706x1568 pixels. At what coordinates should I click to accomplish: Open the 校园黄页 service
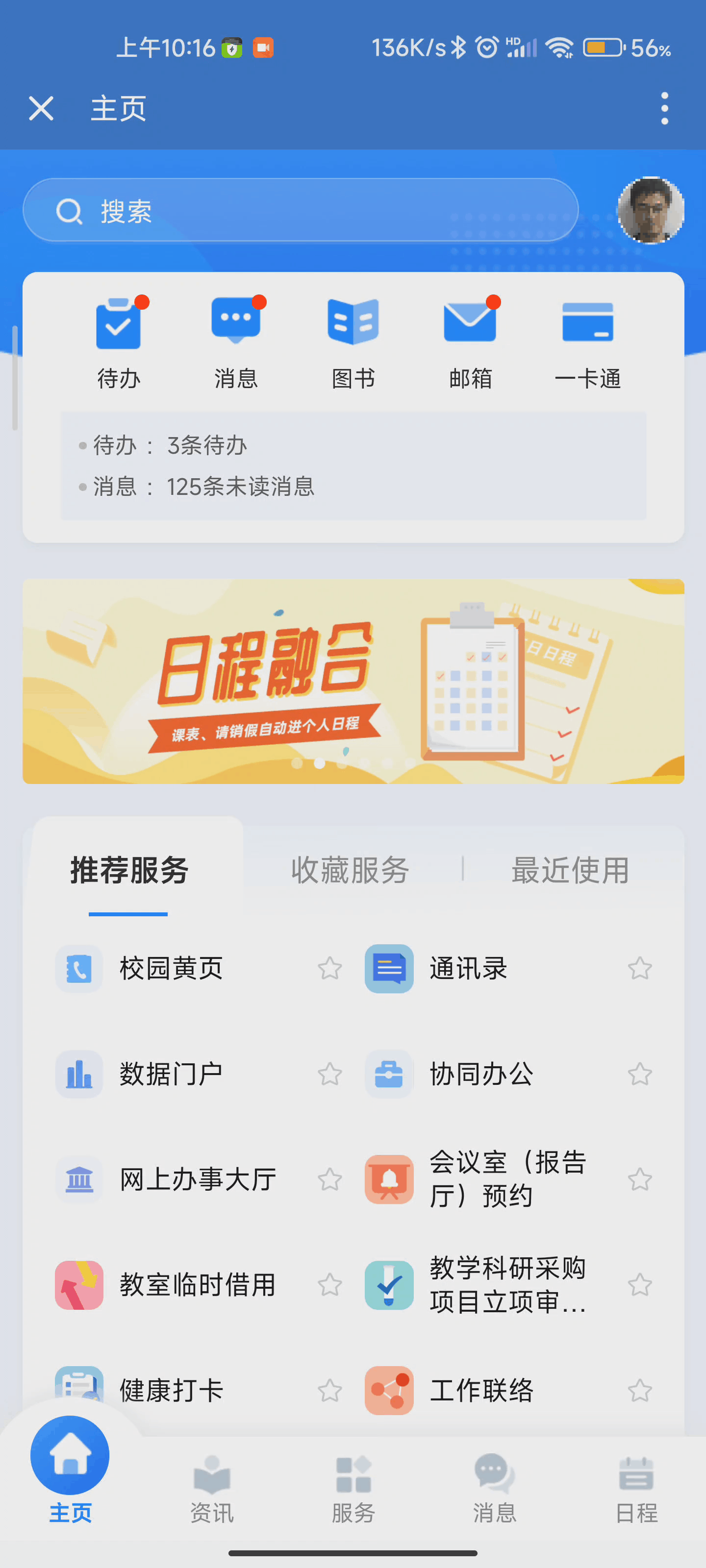(171, 968)
